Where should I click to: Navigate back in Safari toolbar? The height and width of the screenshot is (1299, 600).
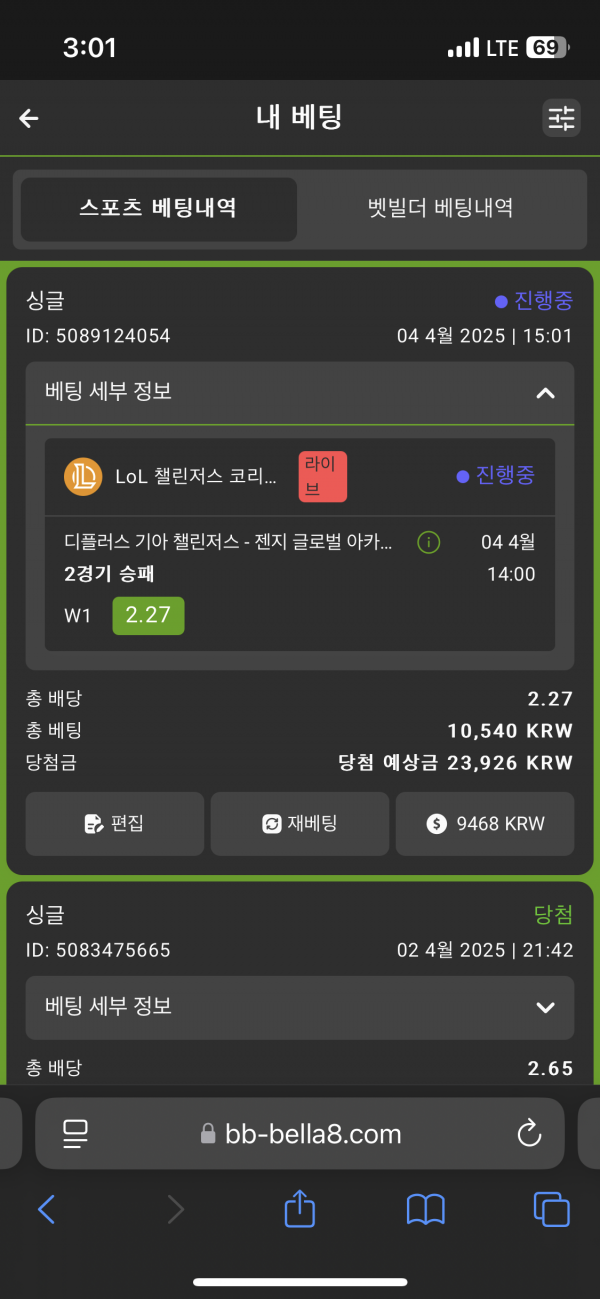46,1209
